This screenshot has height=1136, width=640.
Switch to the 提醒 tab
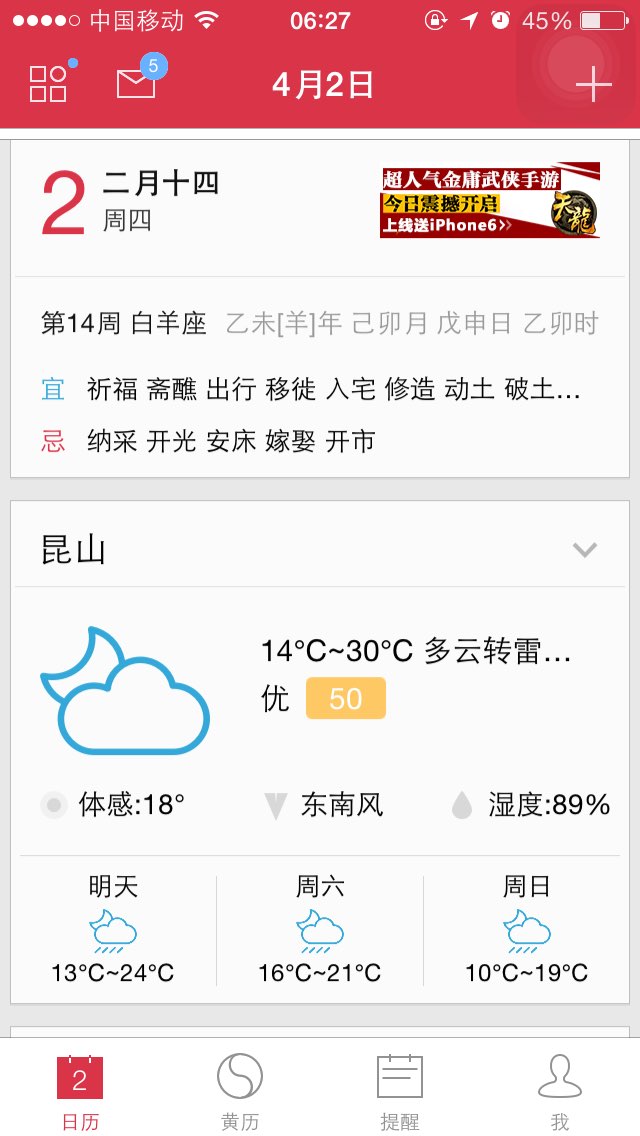pos(399,1090)
